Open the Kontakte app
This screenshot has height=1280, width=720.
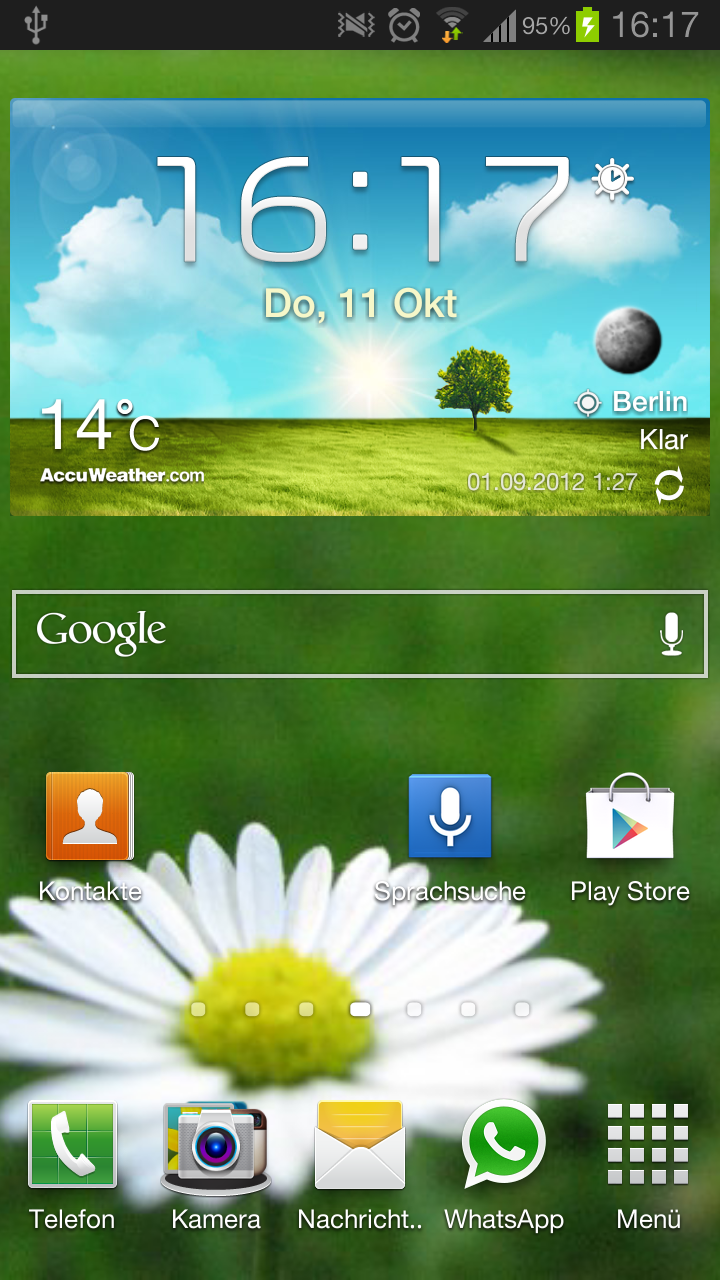tap(90, 836)
